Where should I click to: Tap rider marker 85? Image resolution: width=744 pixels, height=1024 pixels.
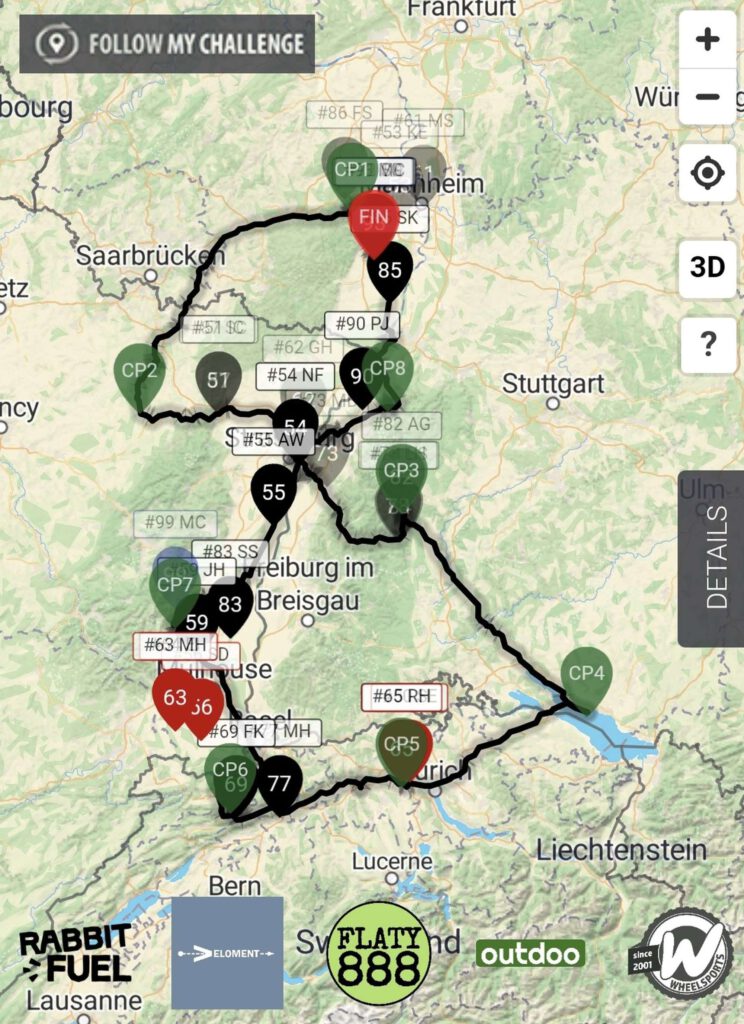390,269
